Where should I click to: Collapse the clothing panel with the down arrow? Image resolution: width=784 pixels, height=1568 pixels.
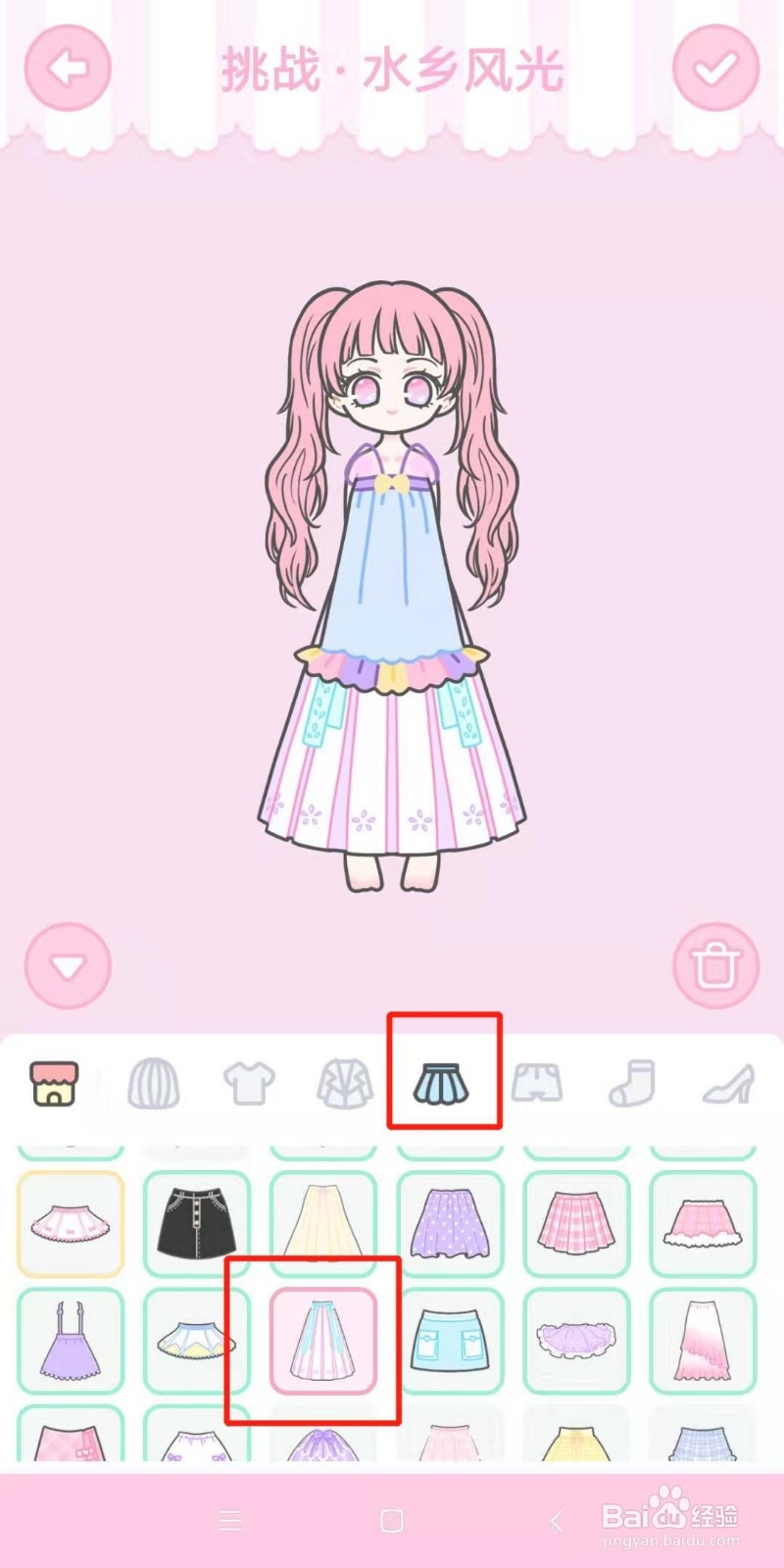coord(66,964)
